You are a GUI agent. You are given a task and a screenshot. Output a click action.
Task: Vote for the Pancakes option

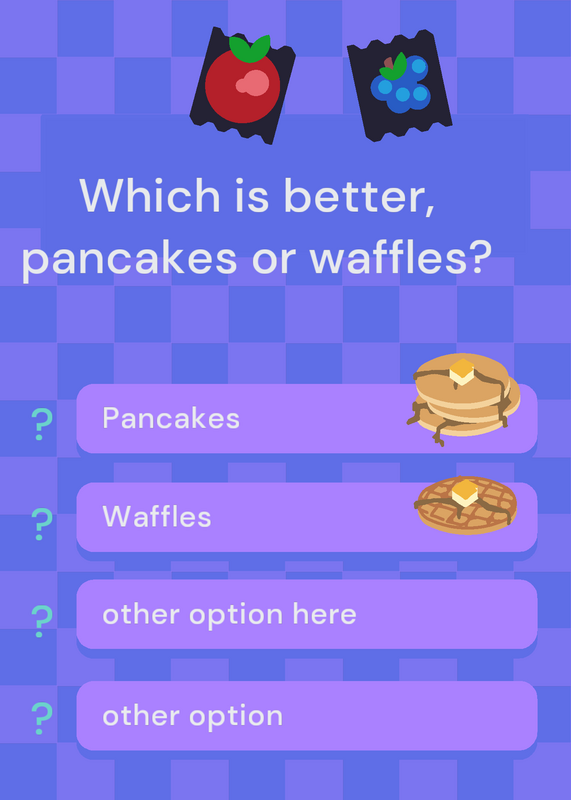(x=307, y=418)
